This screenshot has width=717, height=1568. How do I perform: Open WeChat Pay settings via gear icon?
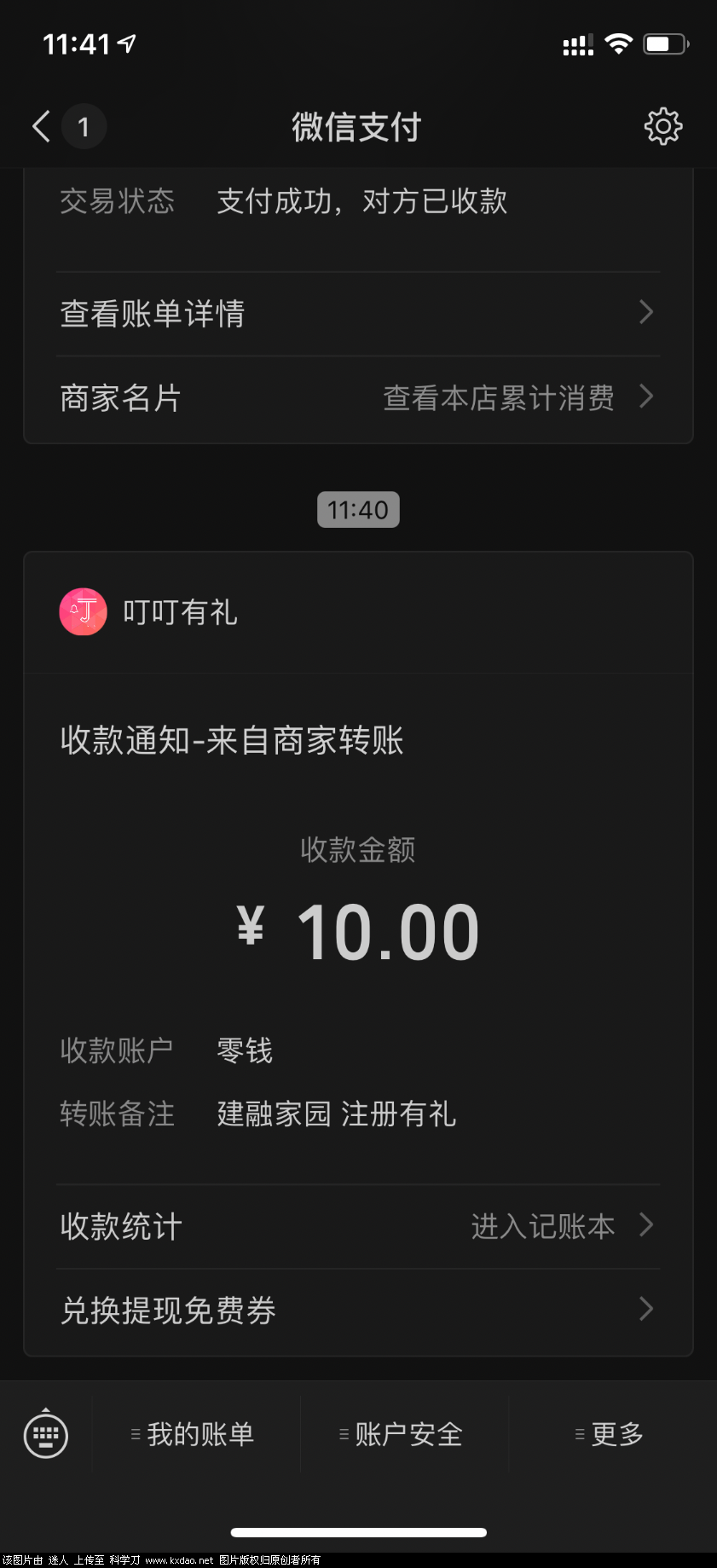[663, 125]
